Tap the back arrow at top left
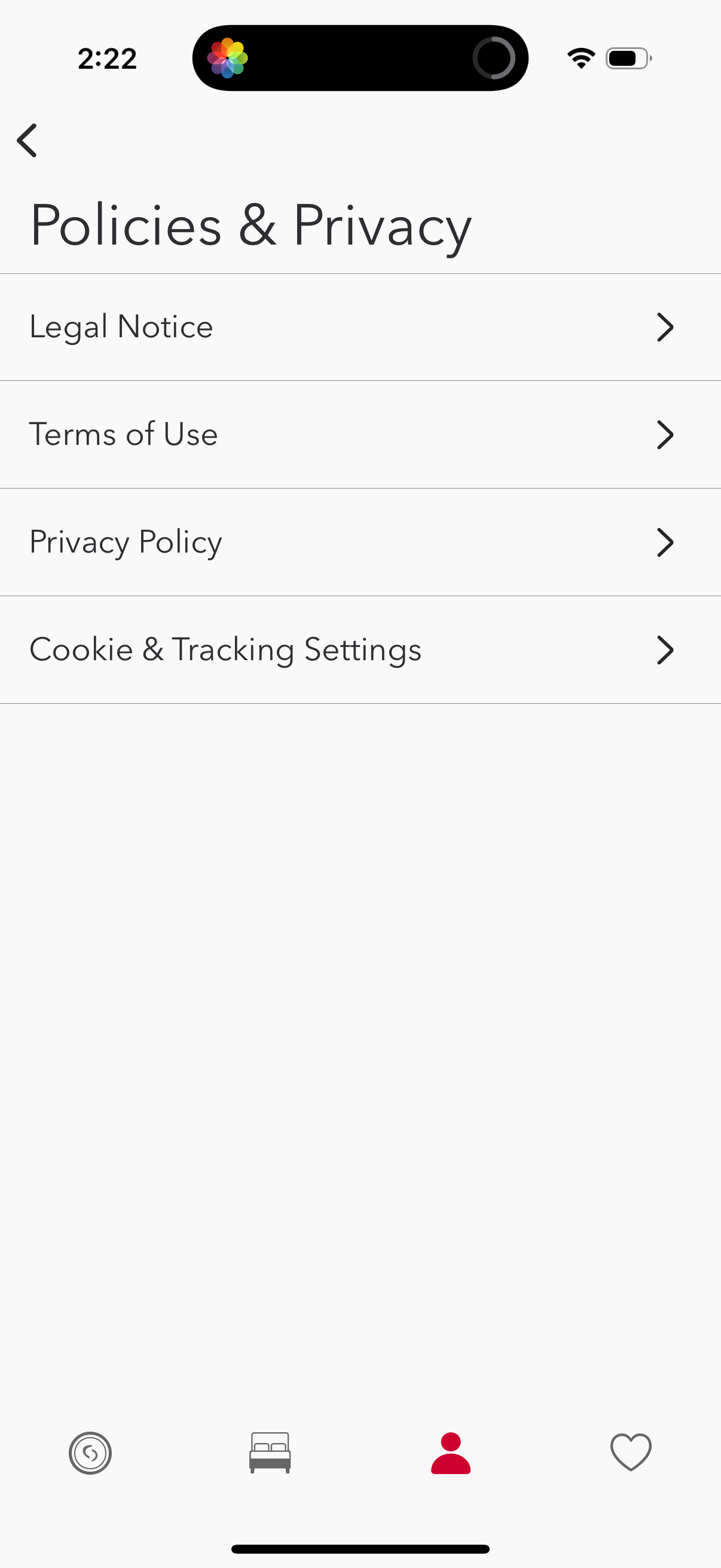The image size is (721, 1568). click(28, 140)
